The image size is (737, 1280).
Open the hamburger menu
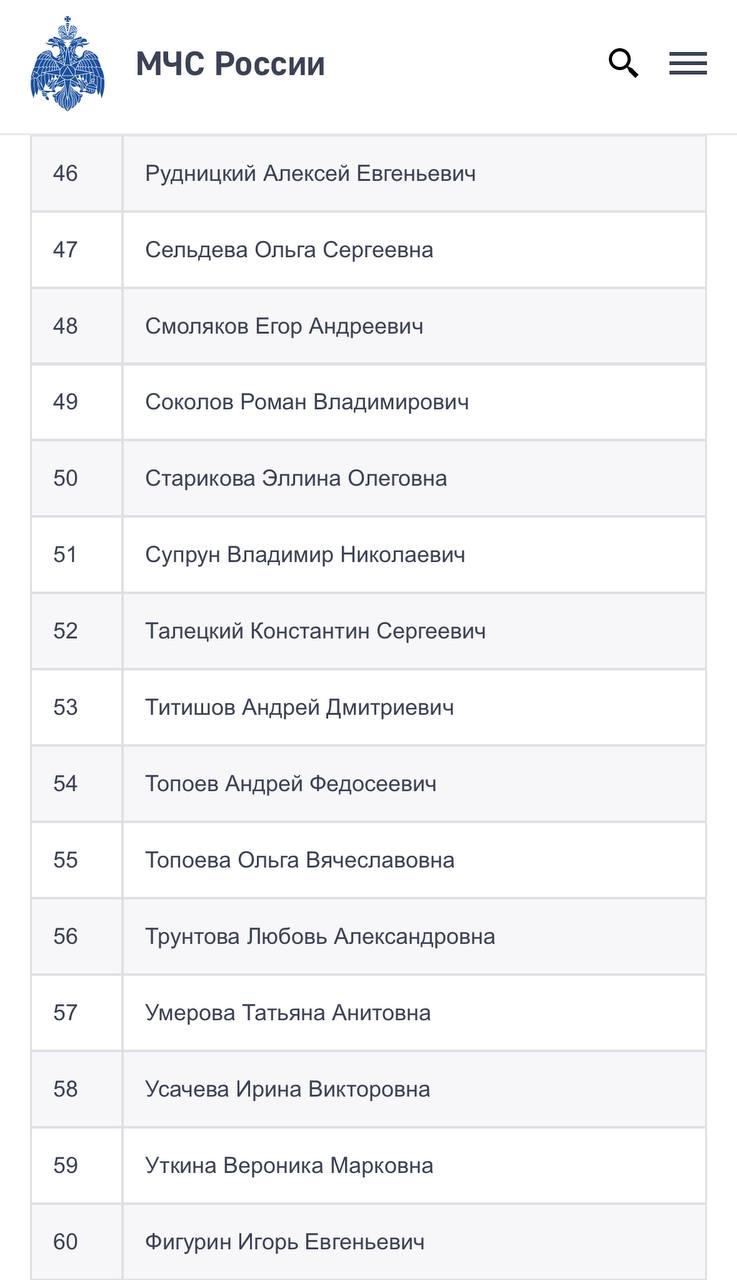point(688,63)
